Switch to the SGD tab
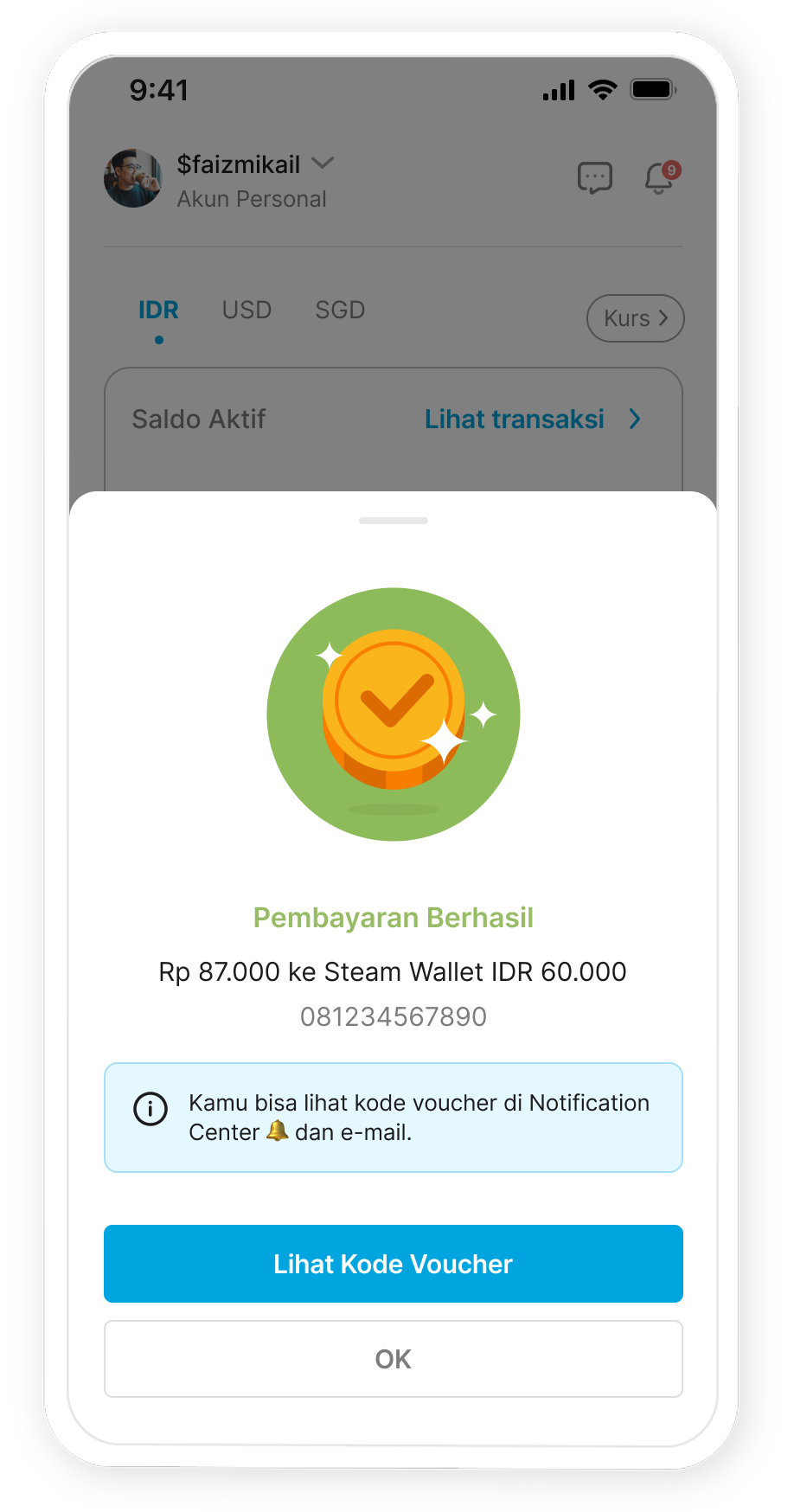Image resolution: width=794 pixels, height=1512 pixels. [340, 310]
